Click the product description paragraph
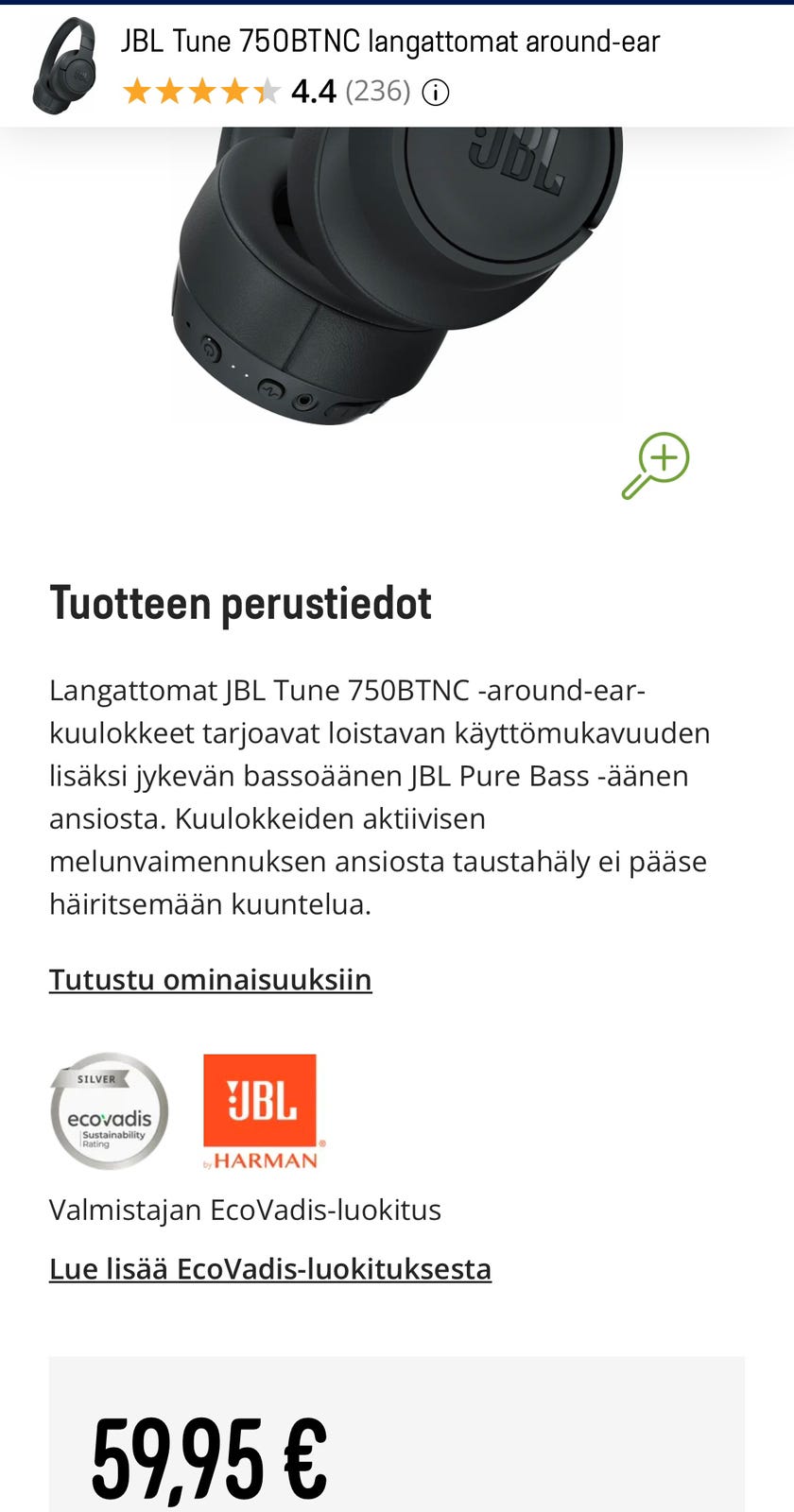This screenshot has height=1512, width=794. (x=378, y=799)
